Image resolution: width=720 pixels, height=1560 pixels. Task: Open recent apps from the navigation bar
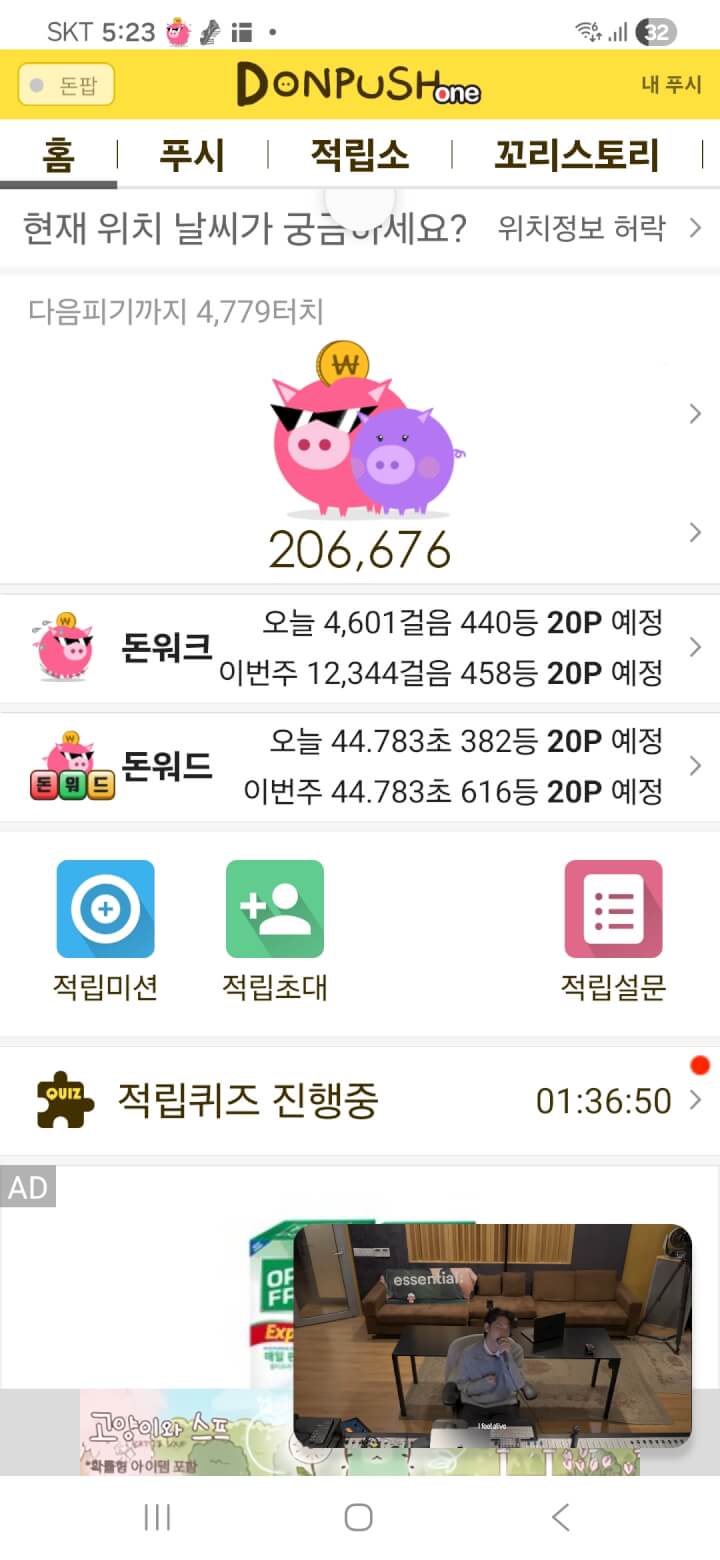[157, 1517]
